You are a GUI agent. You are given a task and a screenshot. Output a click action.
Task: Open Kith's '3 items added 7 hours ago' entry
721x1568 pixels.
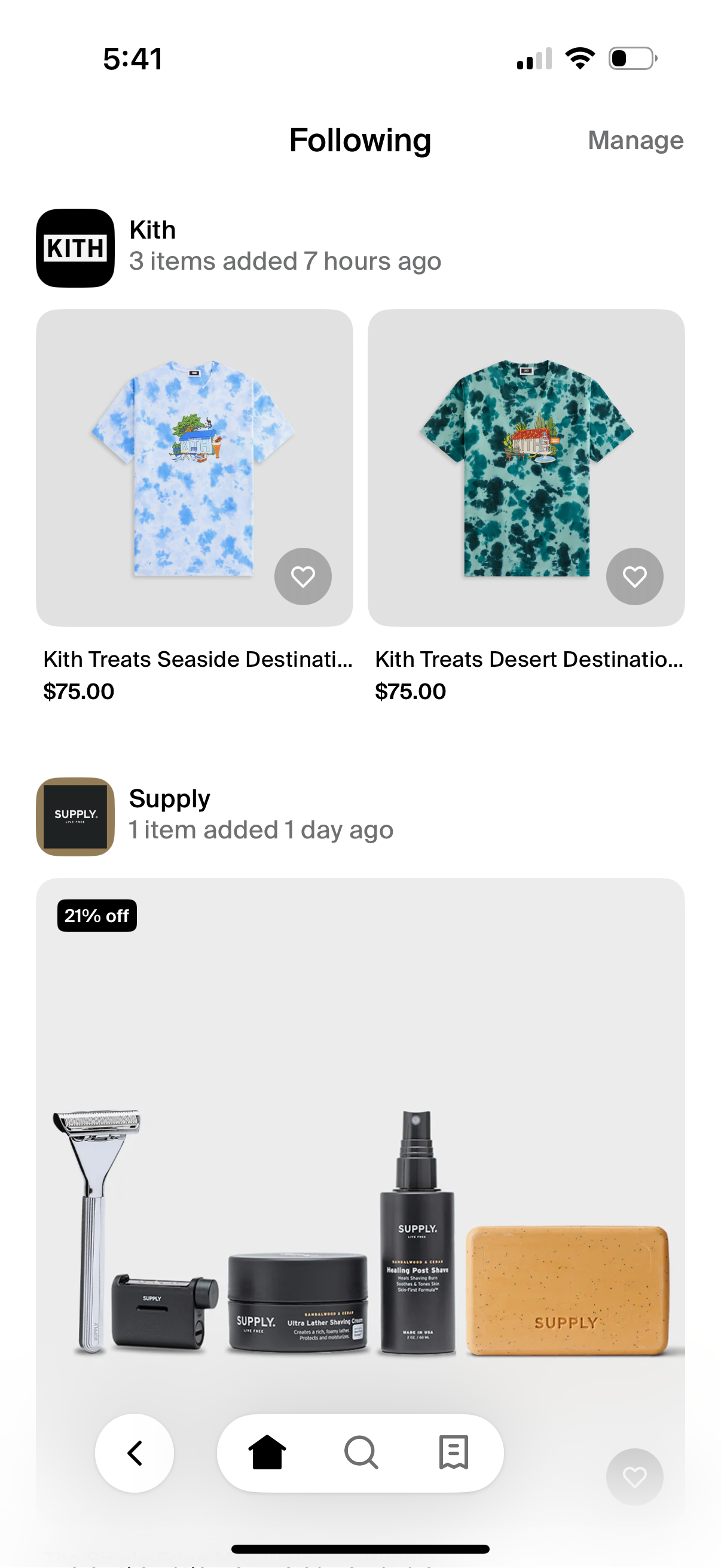click(284, 261)
